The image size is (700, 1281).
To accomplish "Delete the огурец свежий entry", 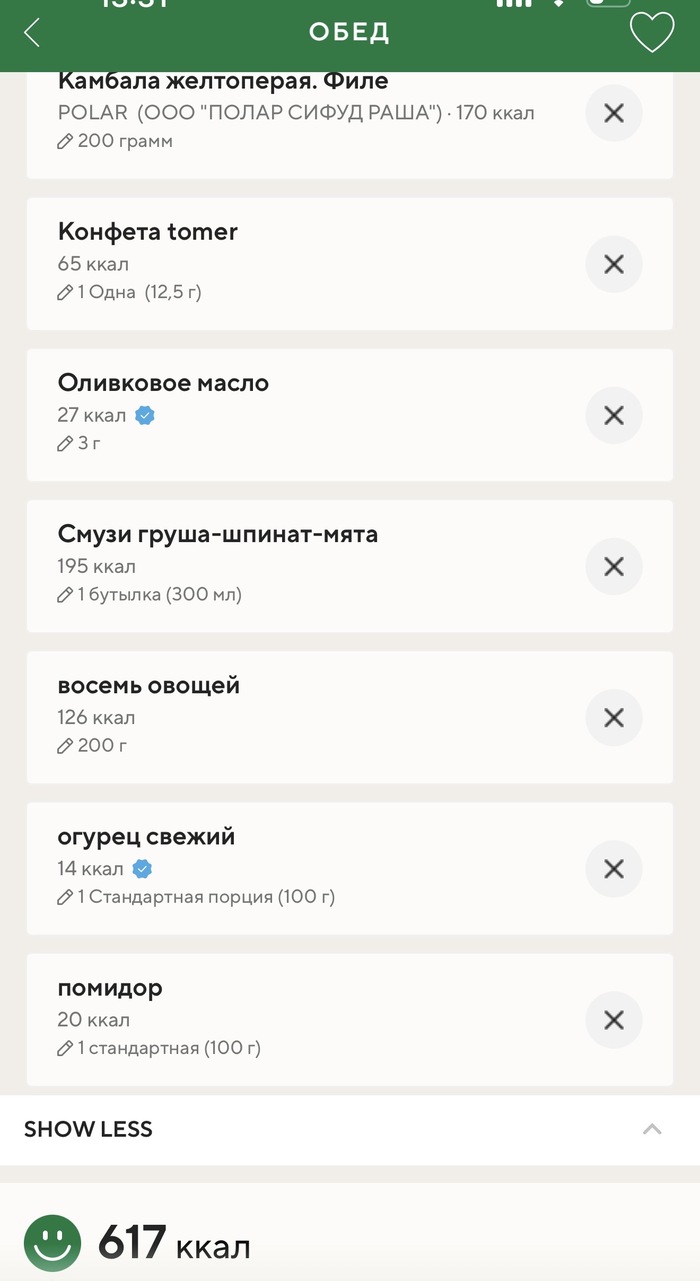I will click(613, 868).
